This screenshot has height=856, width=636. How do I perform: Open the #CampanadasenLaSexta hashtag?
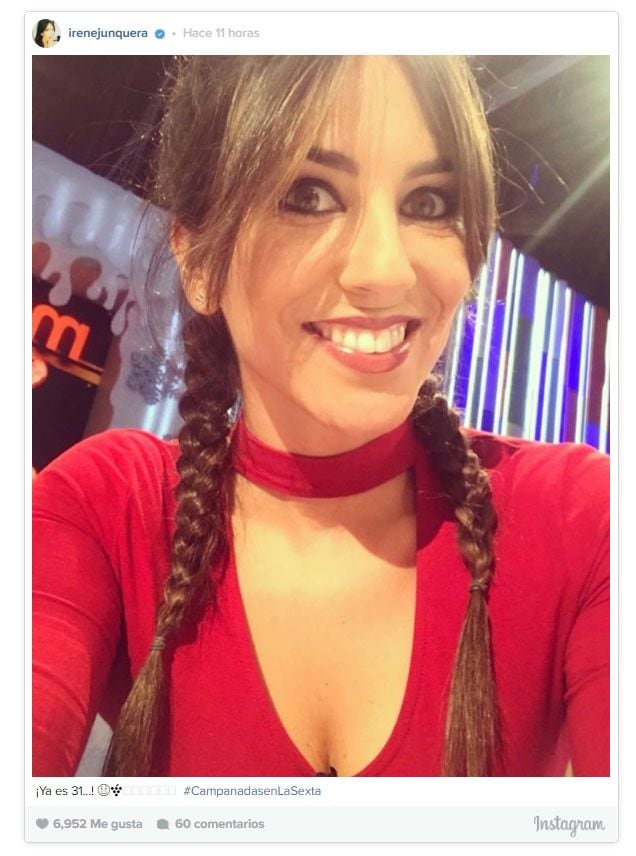point(252,791)
